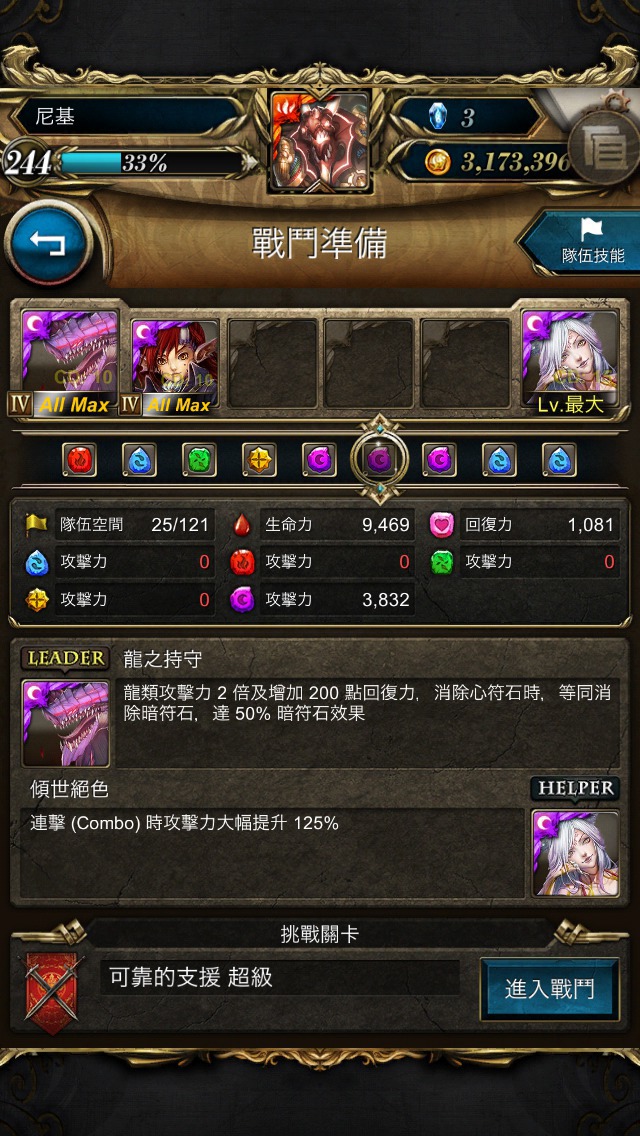Tap the LEADER dragon portrait in skill panel
Image resolution: width=640 pixels, height=1136 pixels.
pos(66,723)
